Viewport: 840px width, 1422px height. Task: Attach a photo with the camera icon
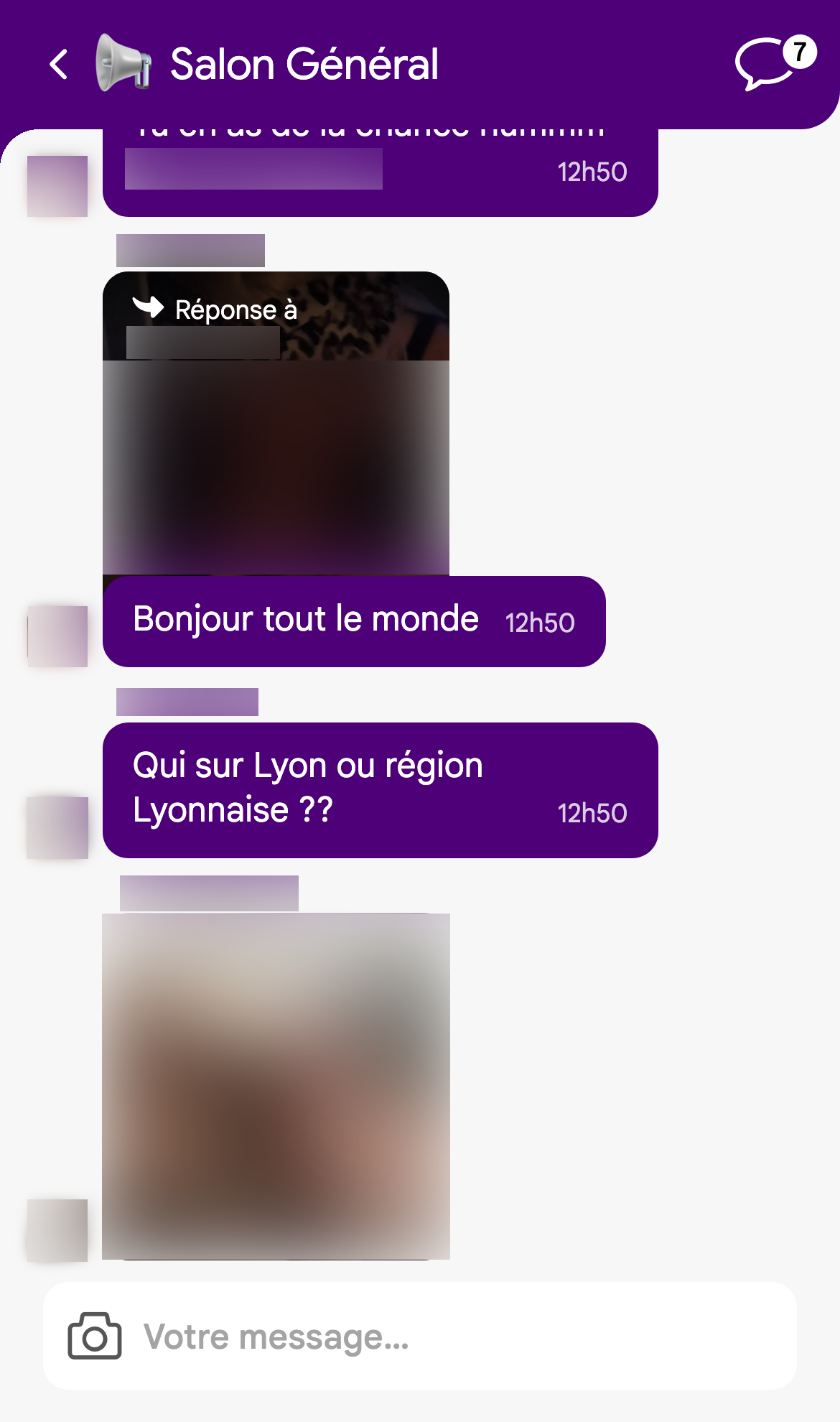pyautogui.click(x=95, y=1336)
